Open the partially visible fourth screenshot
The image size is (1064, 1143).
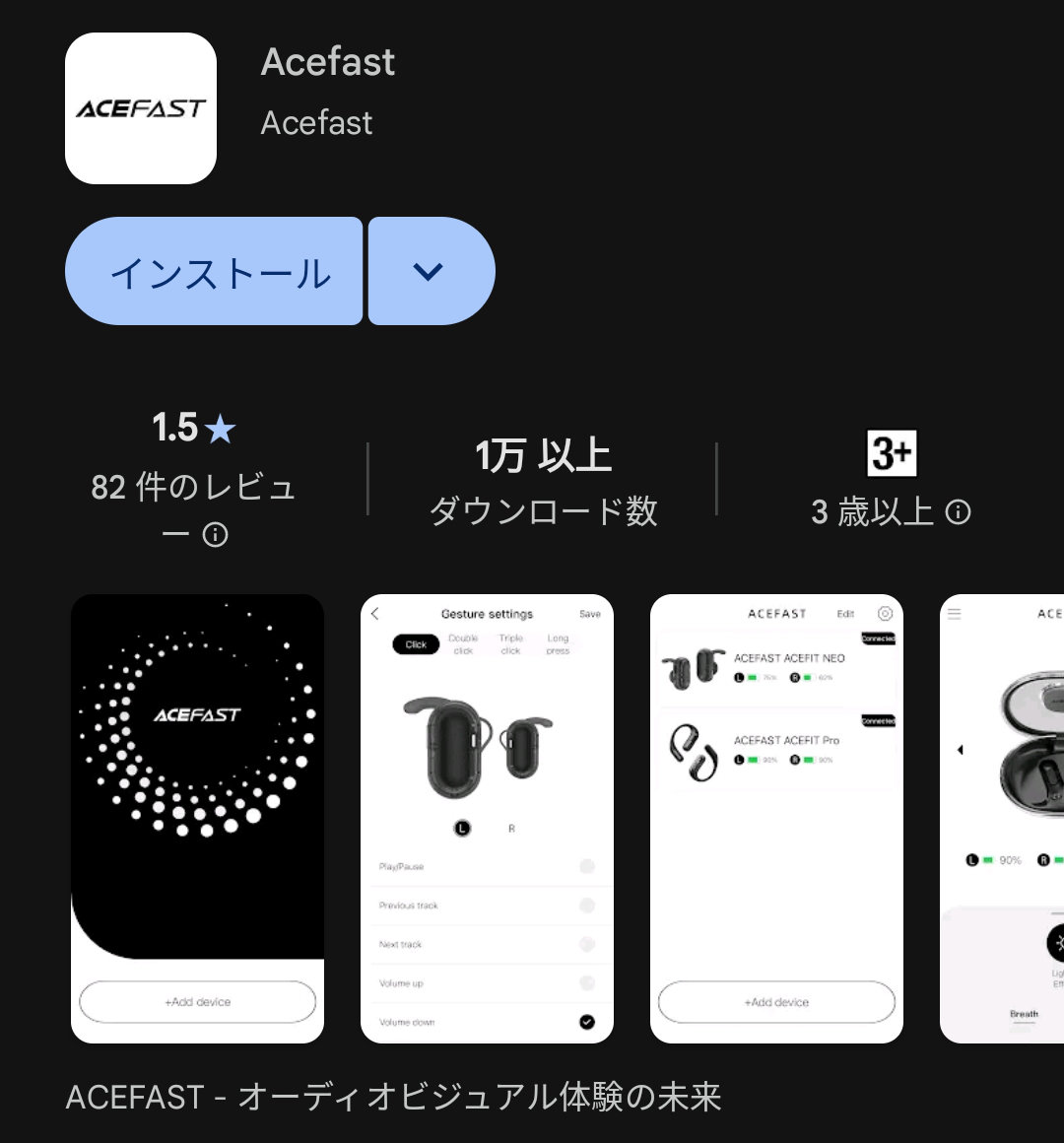(x=1003, y=818)
